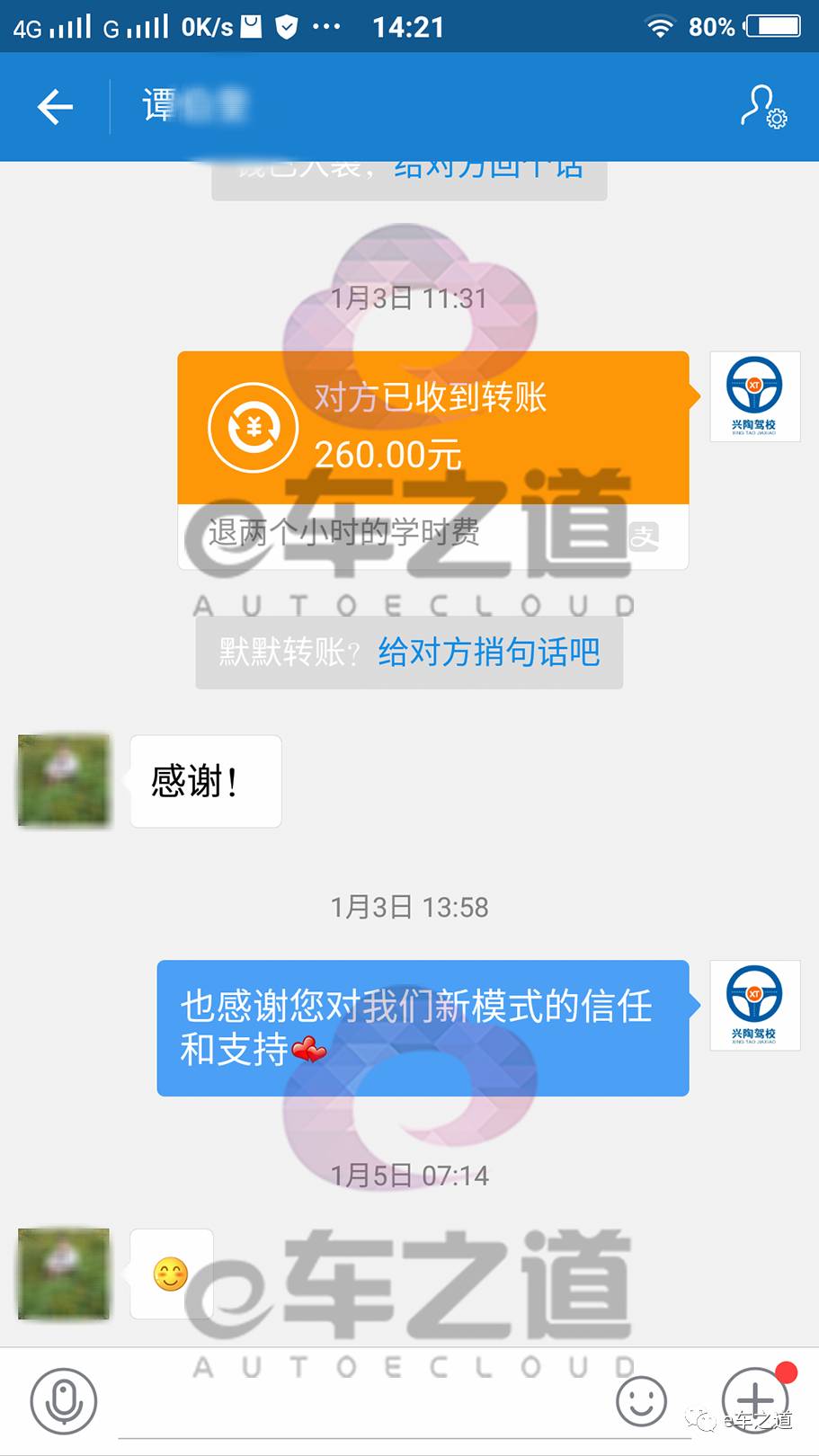Open driving school avatar beside the transfer
This screenshot has height=1456, width=819.
[x=754, y=396]
